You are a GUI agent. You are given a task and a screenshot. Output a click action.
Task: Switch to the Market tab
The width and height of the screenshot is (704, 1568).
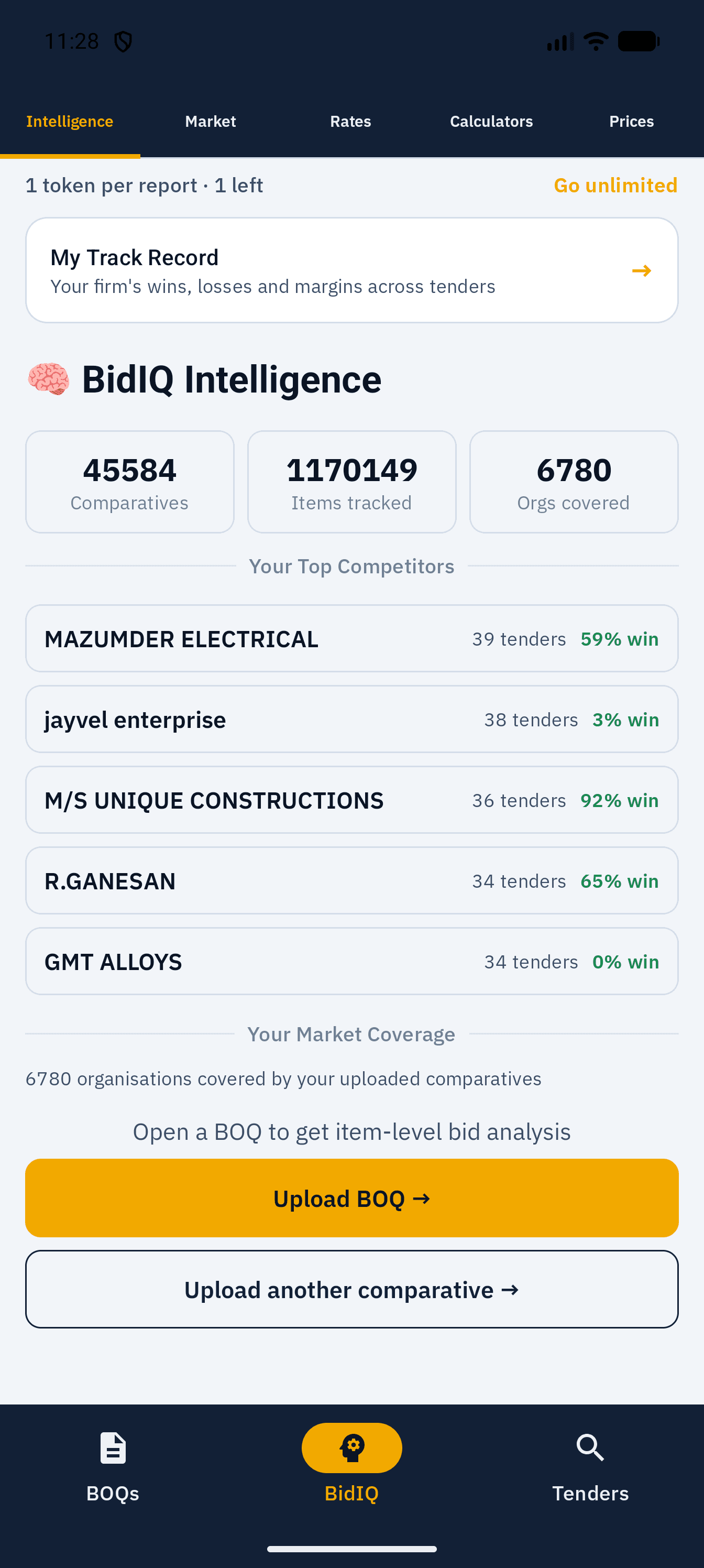point(211,121)
